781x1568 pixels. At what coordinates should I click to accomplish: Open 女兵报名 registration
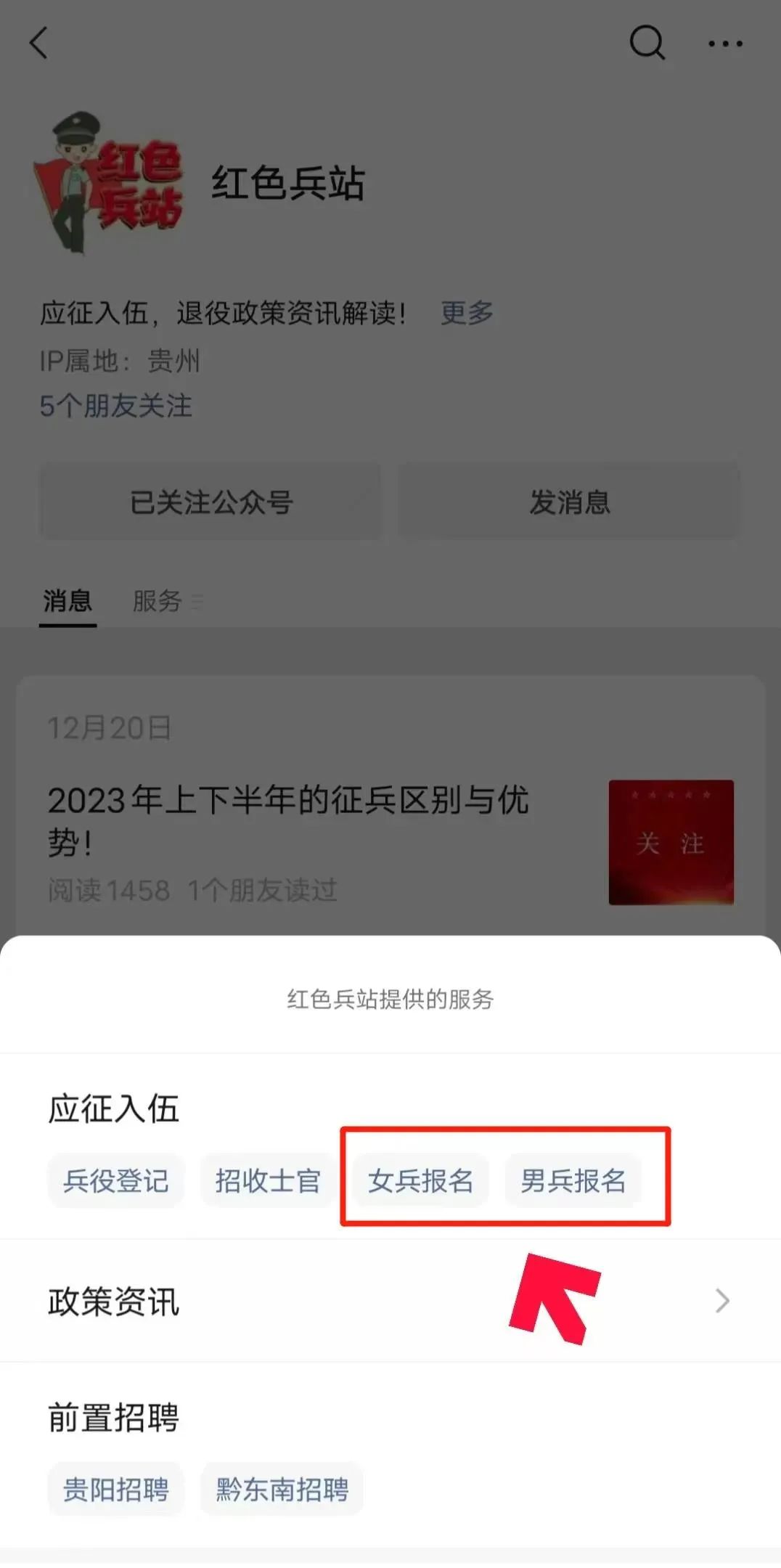(x=420, y=1181)
